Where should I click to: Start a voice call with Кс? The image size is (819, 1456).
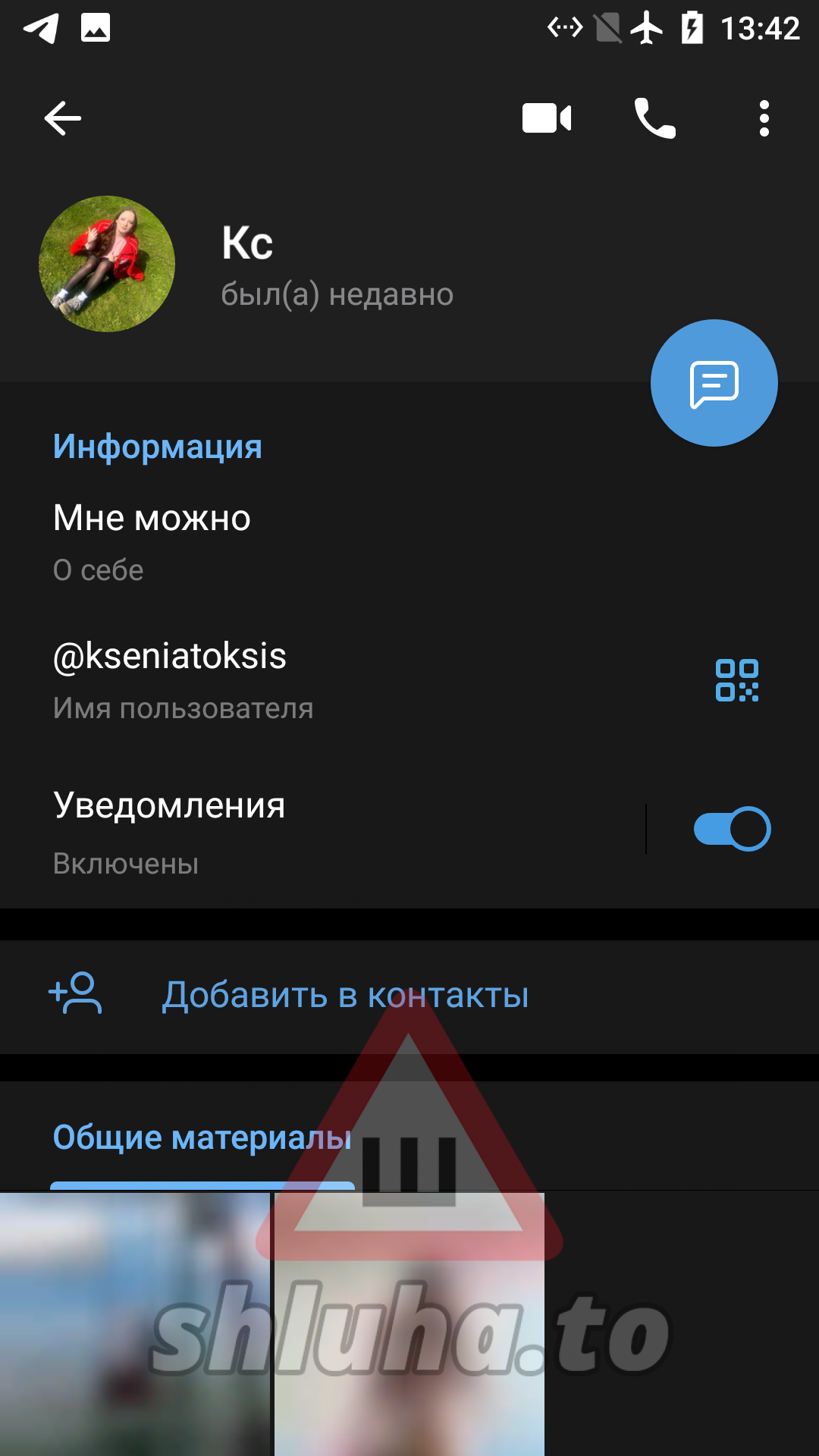click(654, 118)
